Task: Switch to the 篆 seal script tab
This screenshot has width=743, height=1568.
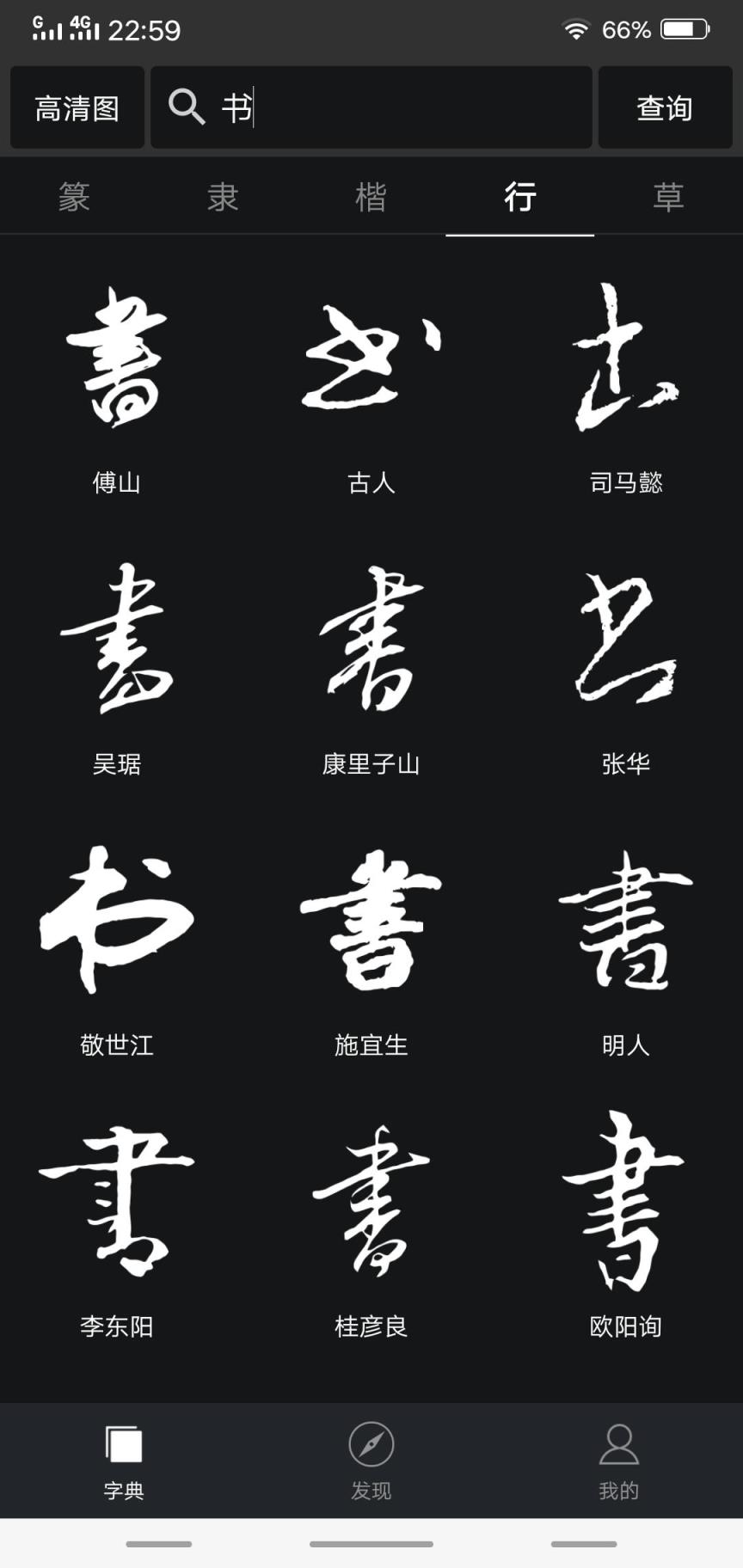Action: (74, 196)
